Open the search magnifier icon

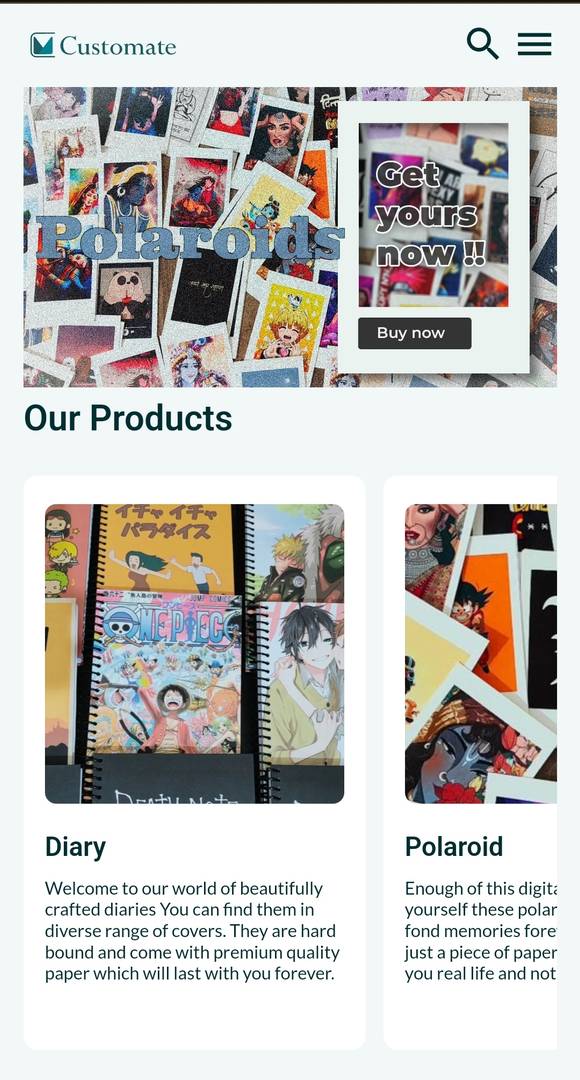coord(482,44)
